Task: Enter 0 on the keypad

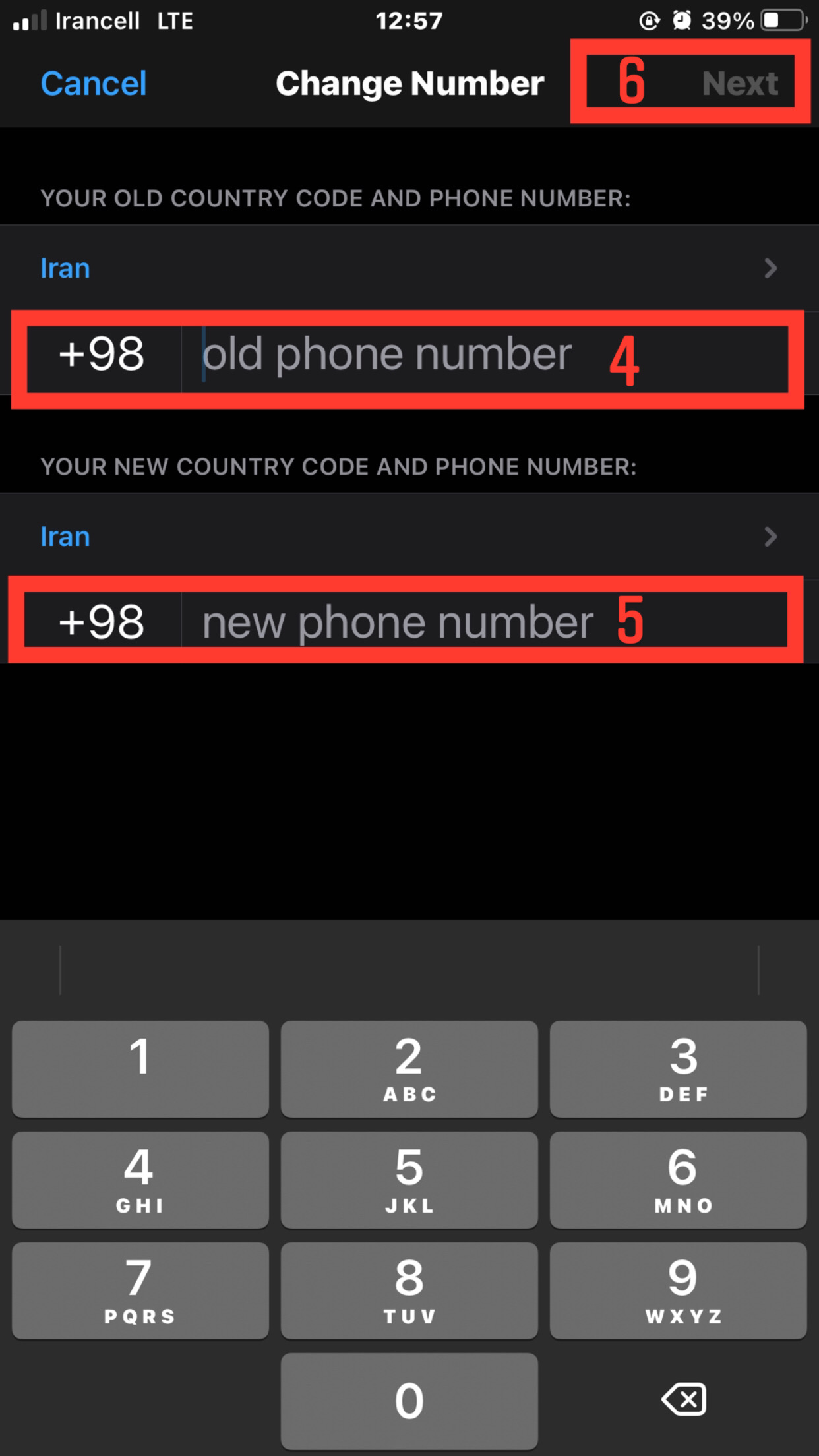Action: [409, 1401]
